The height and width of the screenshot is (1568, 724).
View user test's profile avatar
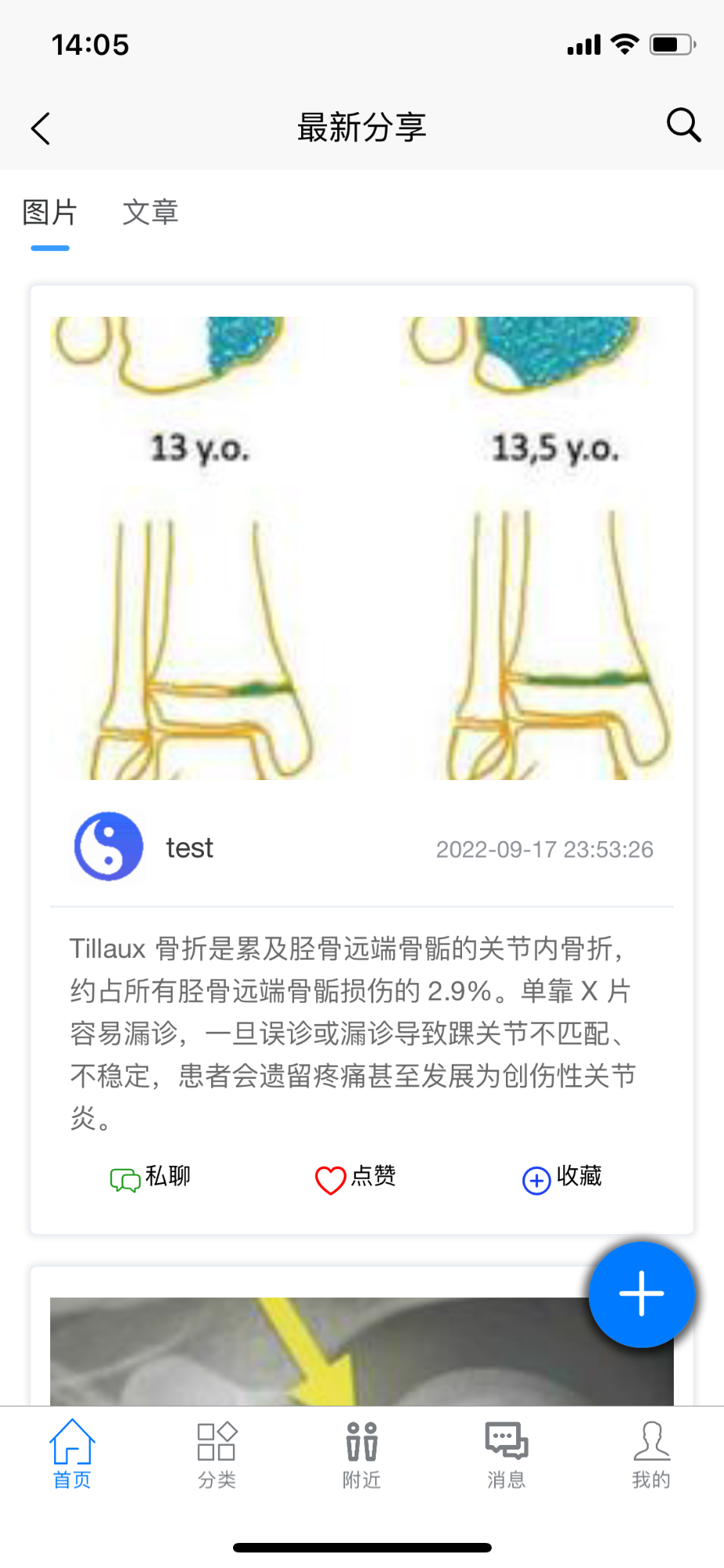point(109,847)
